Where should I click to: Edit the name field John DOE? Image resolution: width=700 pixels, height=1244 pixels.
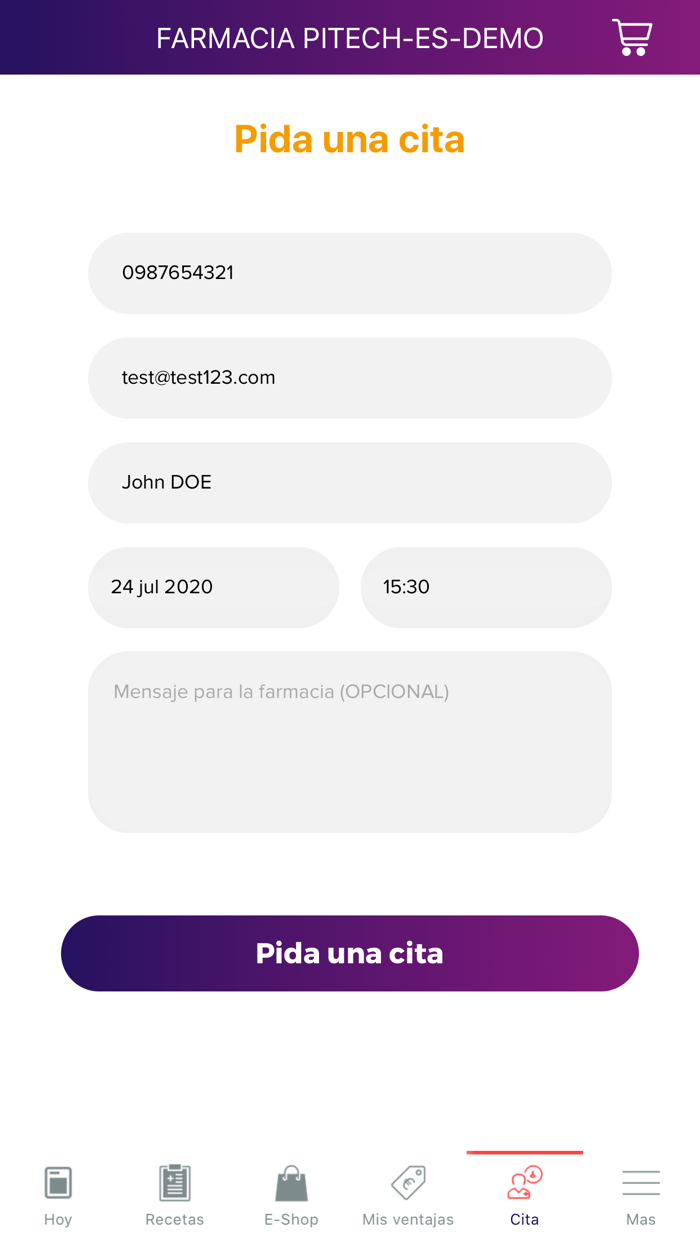pos(349,483)
